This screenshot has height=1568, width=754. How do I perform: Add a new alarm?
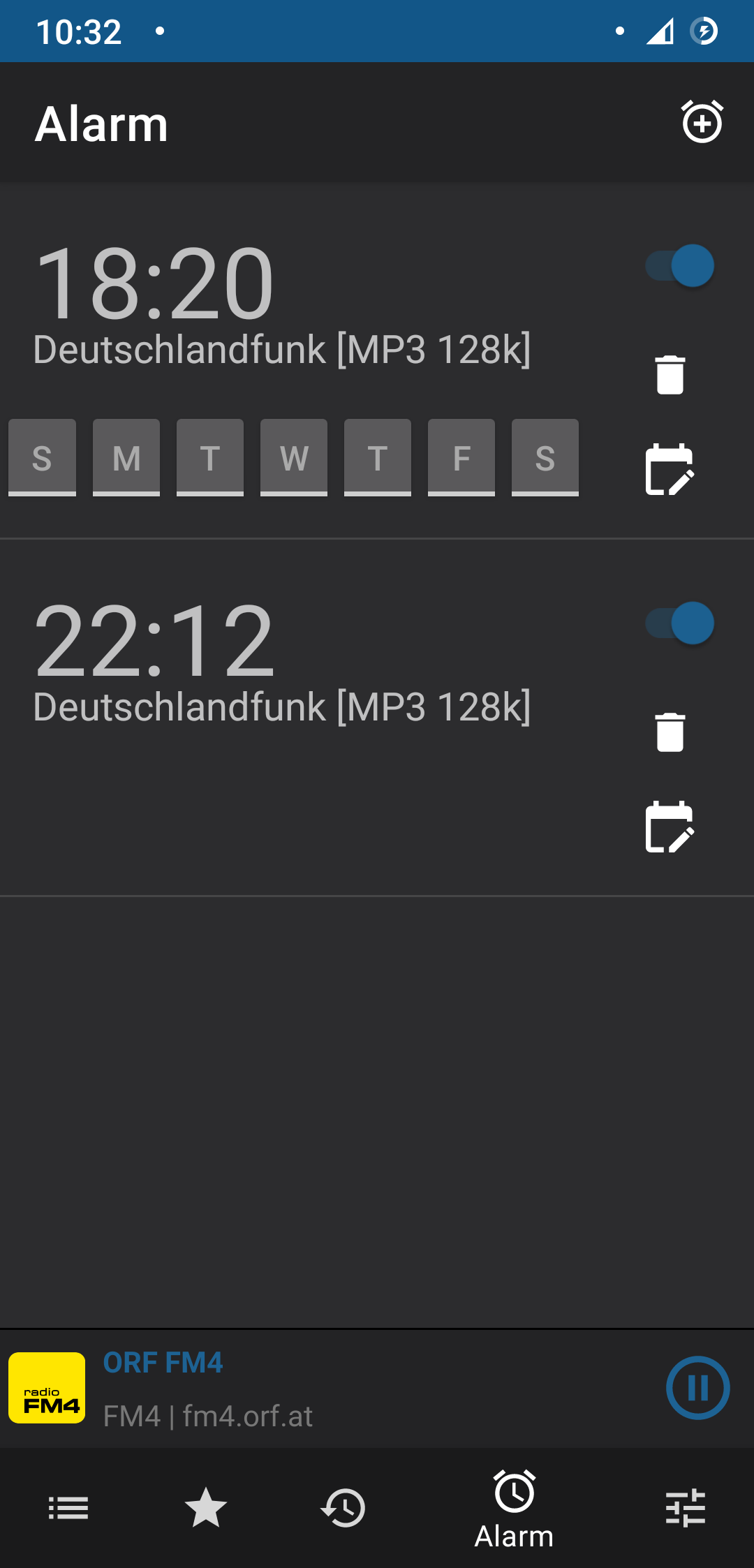701,123
